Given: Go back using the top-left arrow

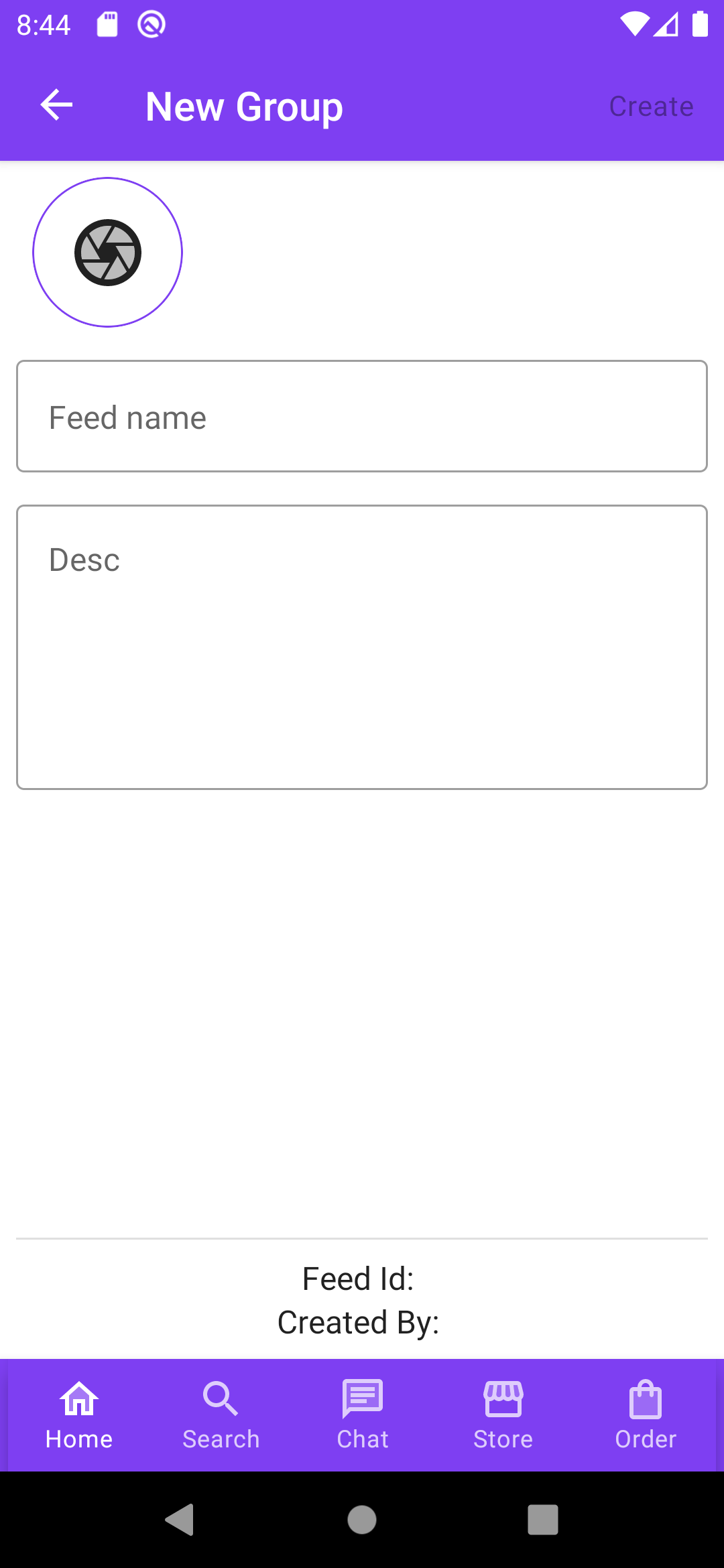Looking at the screenshot, I should tap(56, 105).
